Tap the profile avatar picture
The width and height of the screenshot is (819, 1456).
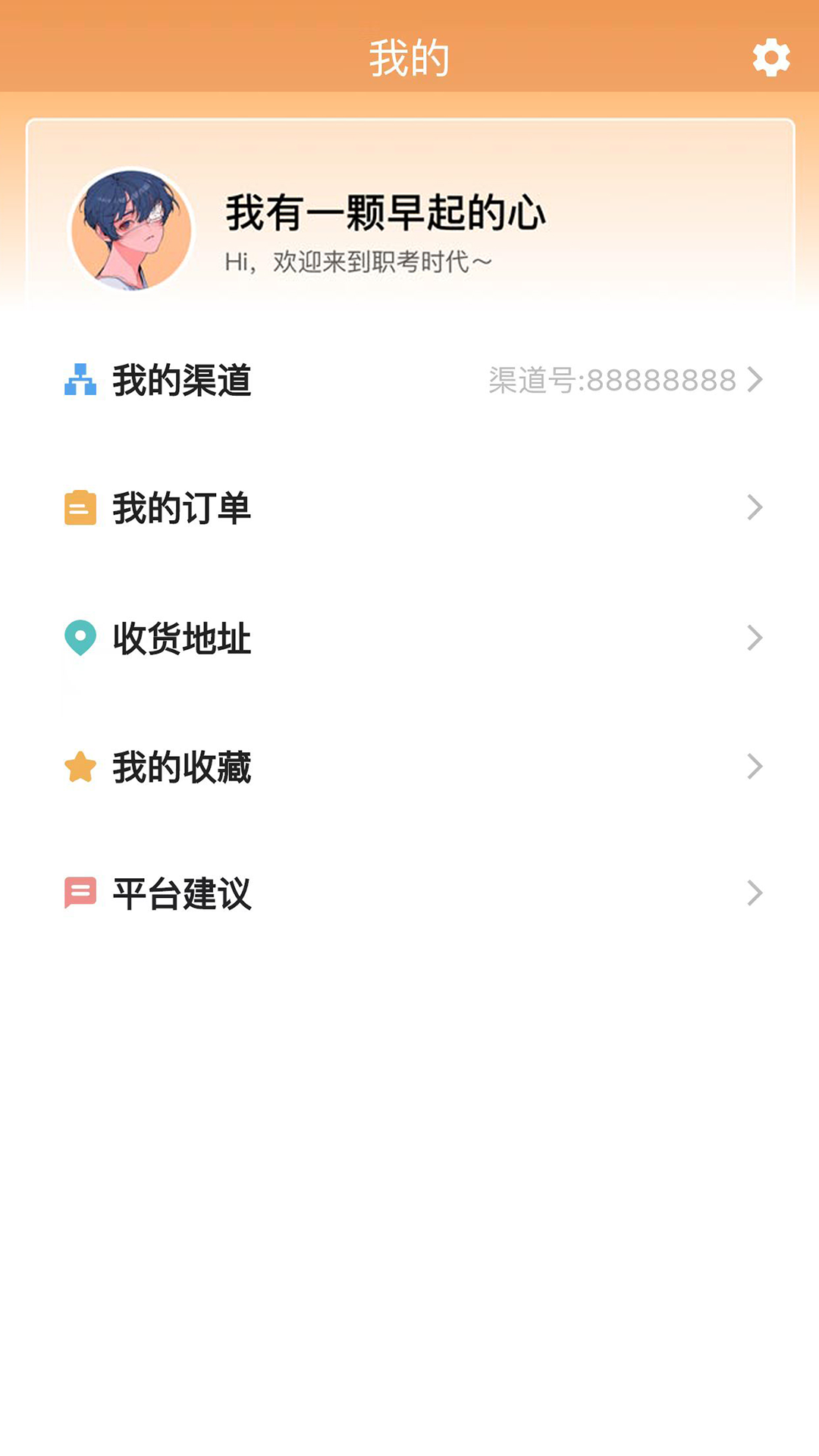tap(131, 230)
